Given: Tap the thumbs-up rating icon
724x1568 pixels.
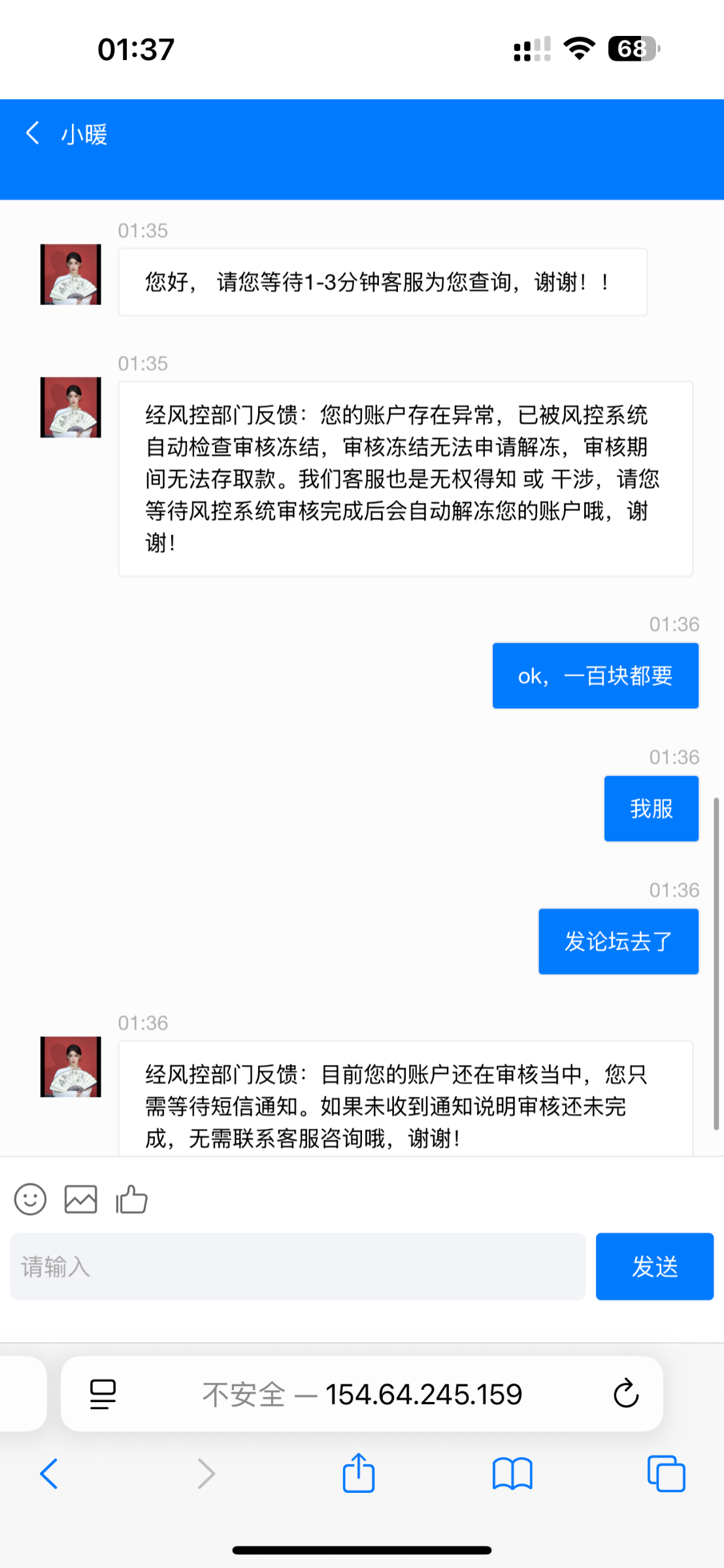Looking at the screenshot, I should (131, 1200).
